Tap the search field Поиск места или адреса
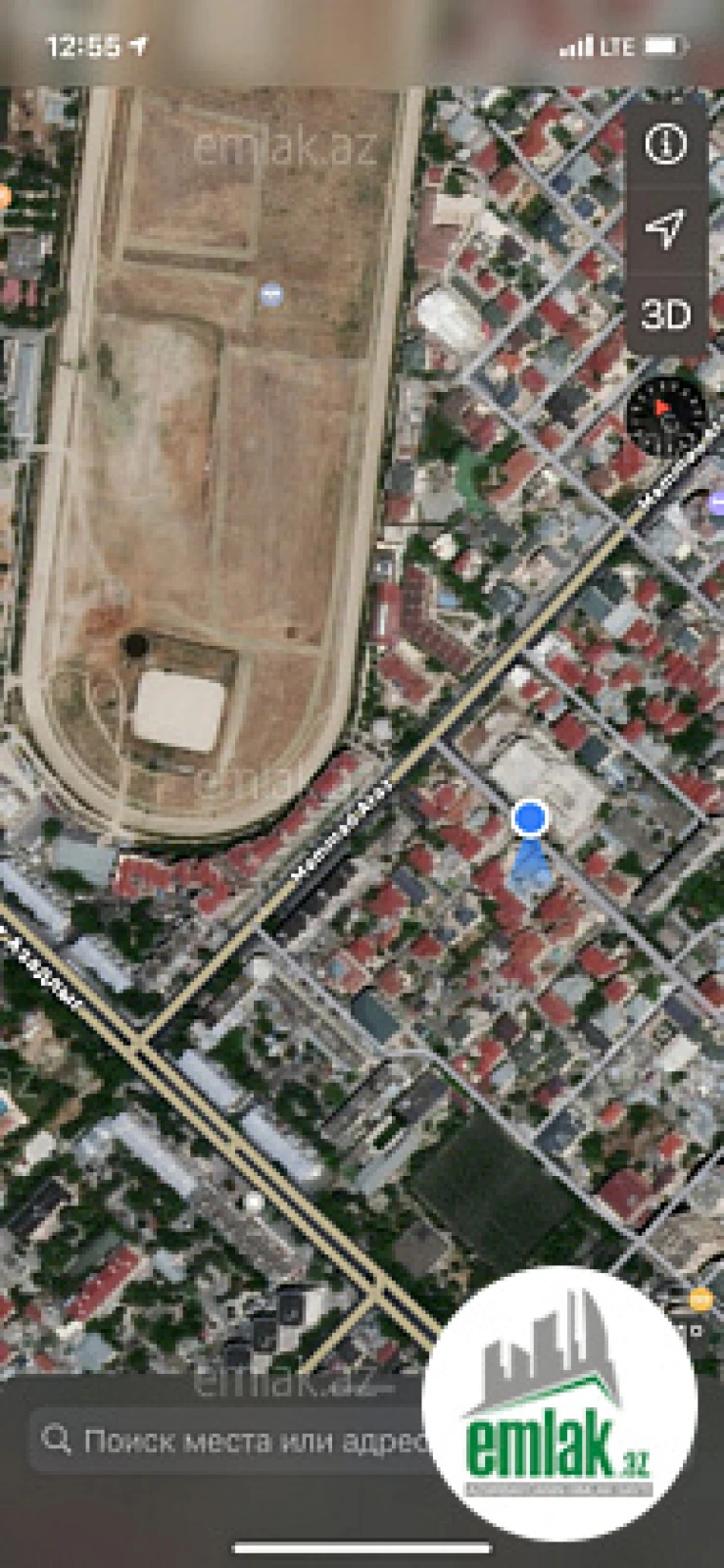The height and width of the screenshot is (1568, 724). [x=245, y=1439]
